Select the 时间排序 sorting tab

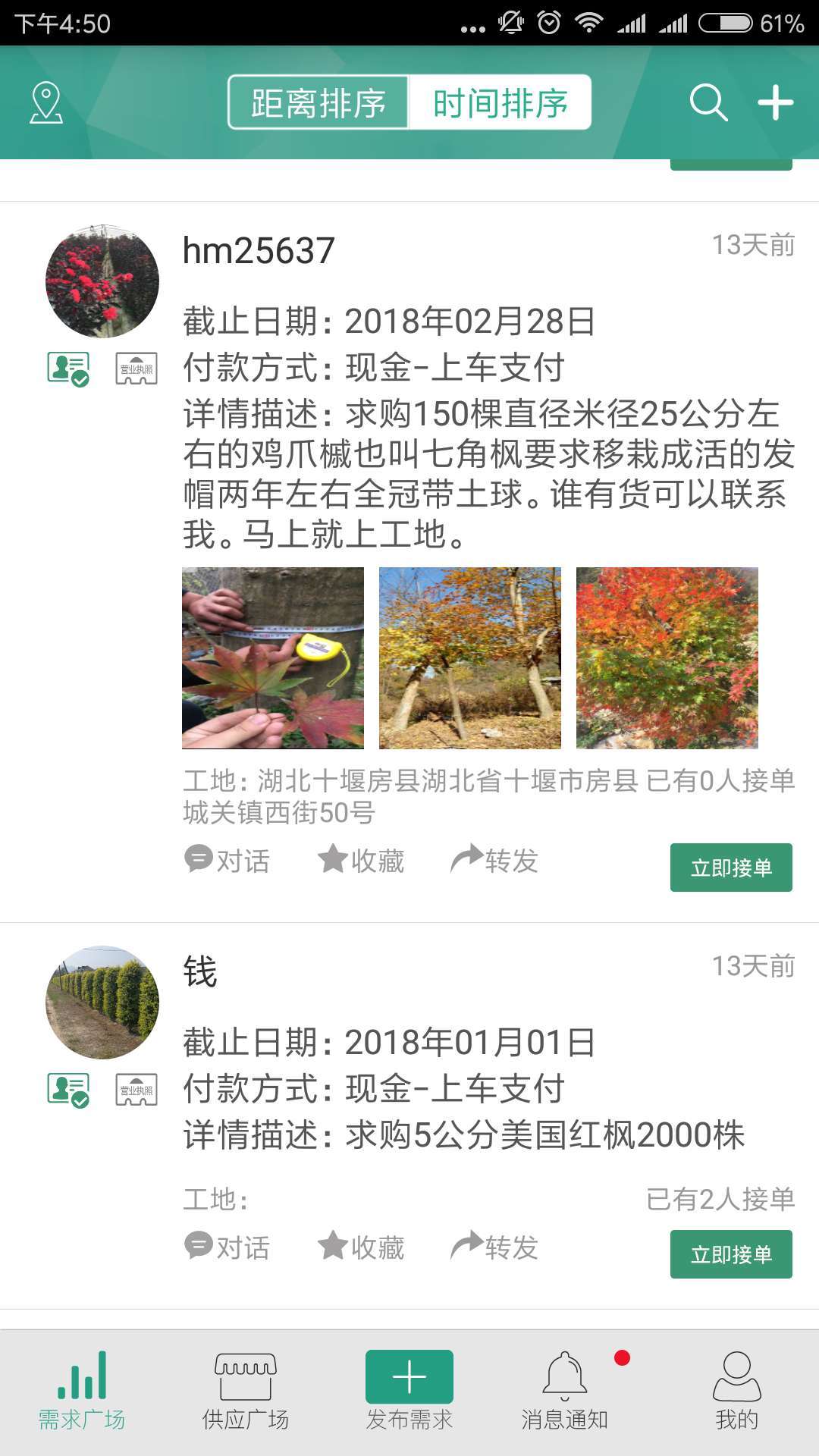[x=500, y=102]
